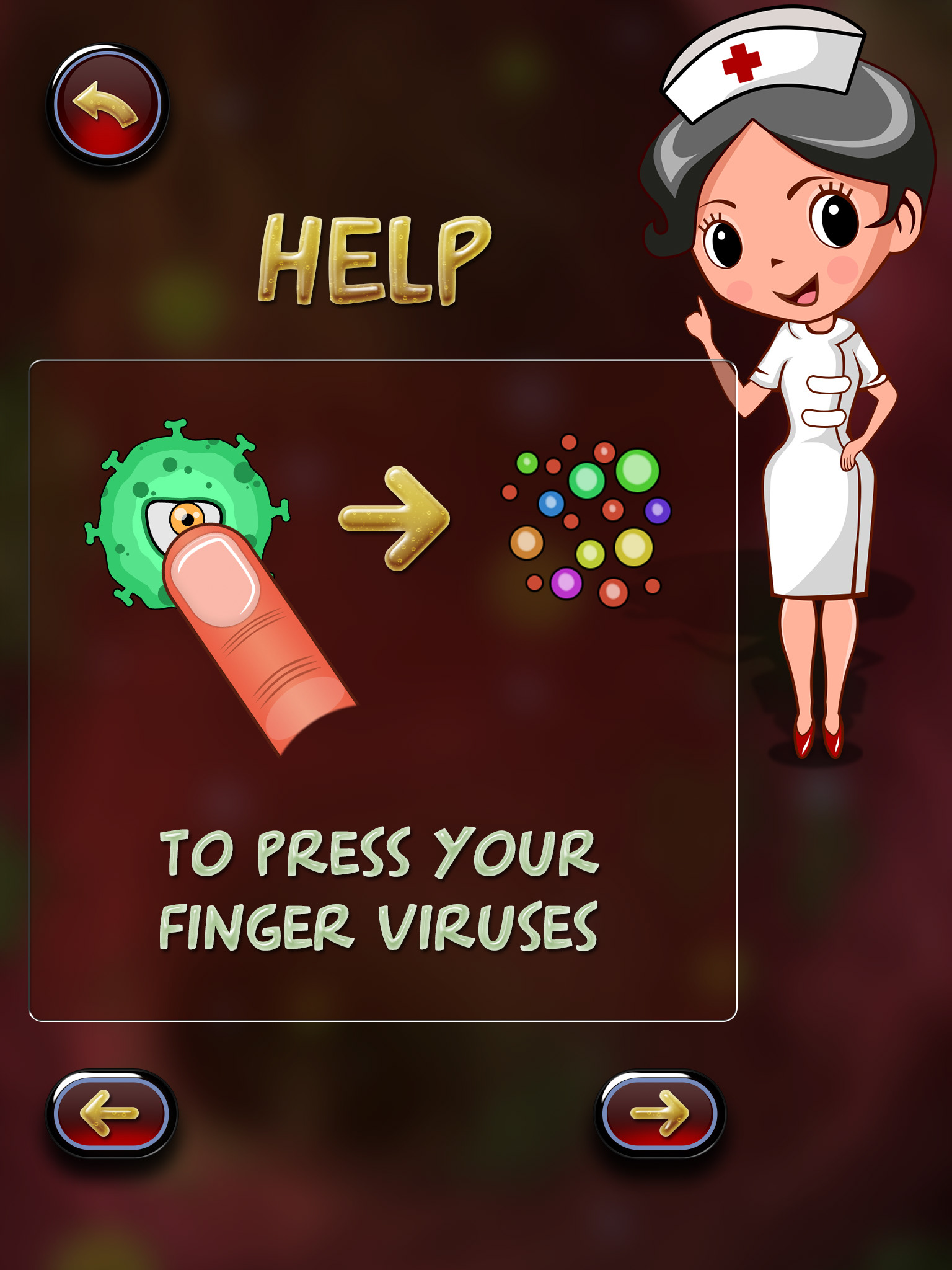The image size is (952, 1270).
Task: Advance to the next help page
Action: click(659, 1112)
